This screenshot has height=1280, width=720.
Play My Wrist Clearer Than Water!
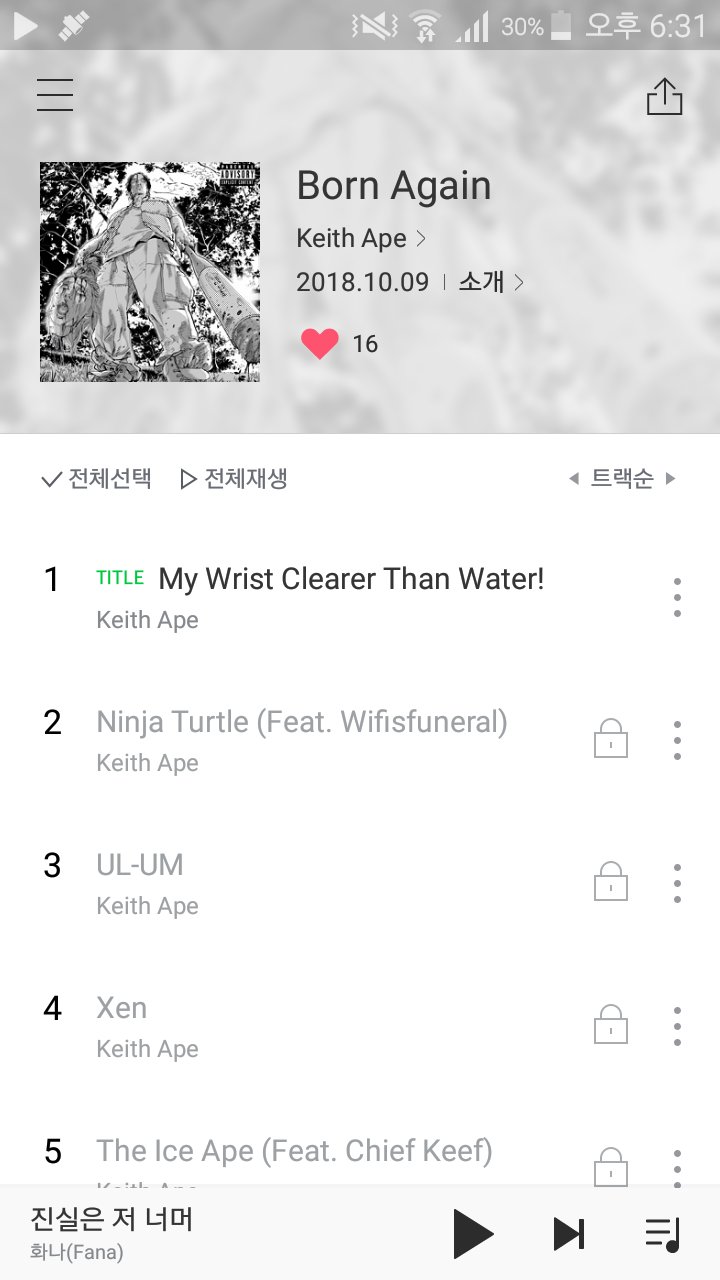coord(350,580)
